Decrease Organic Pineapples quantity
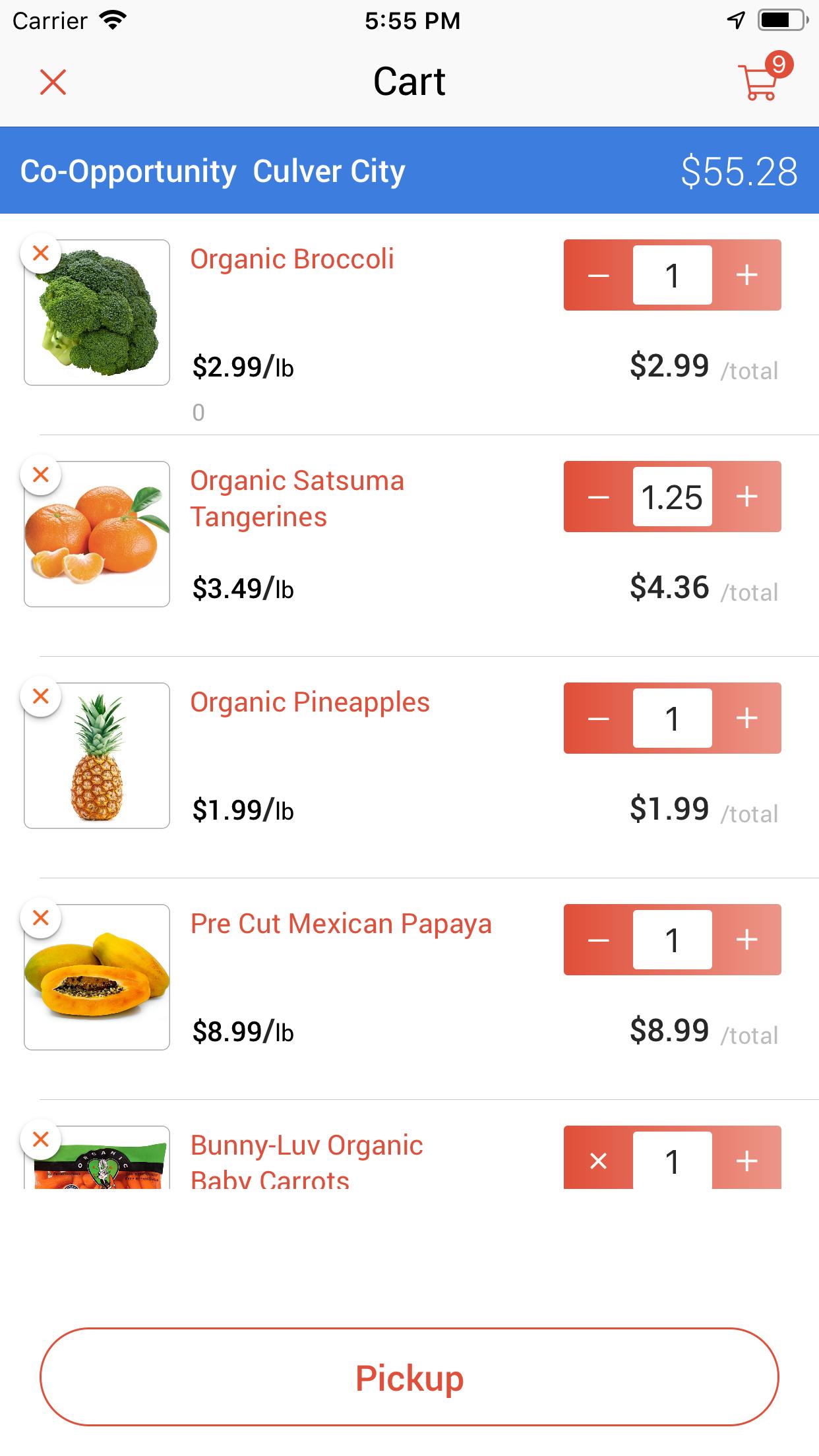Viewport: 819px width, 1456px height. [x=598, y=718]
